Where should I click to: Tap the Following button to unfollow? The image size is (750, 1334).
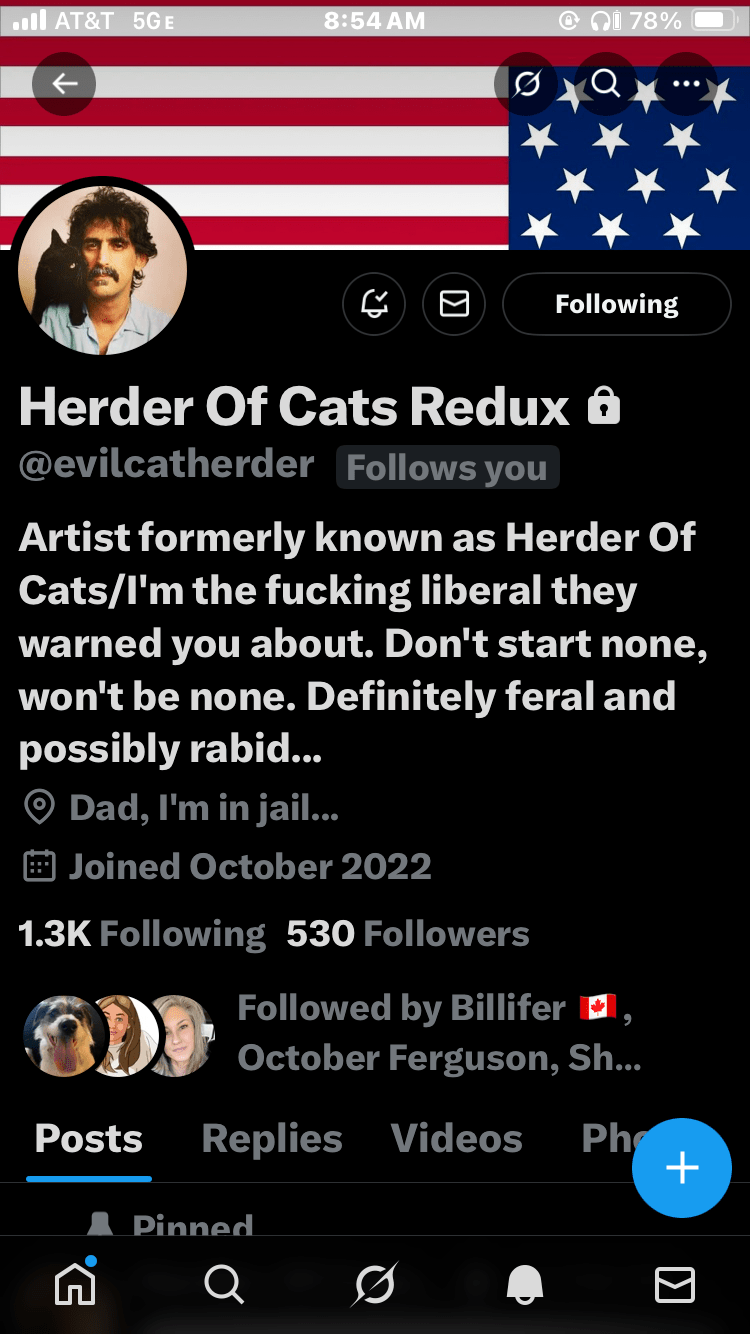(616, 303)
